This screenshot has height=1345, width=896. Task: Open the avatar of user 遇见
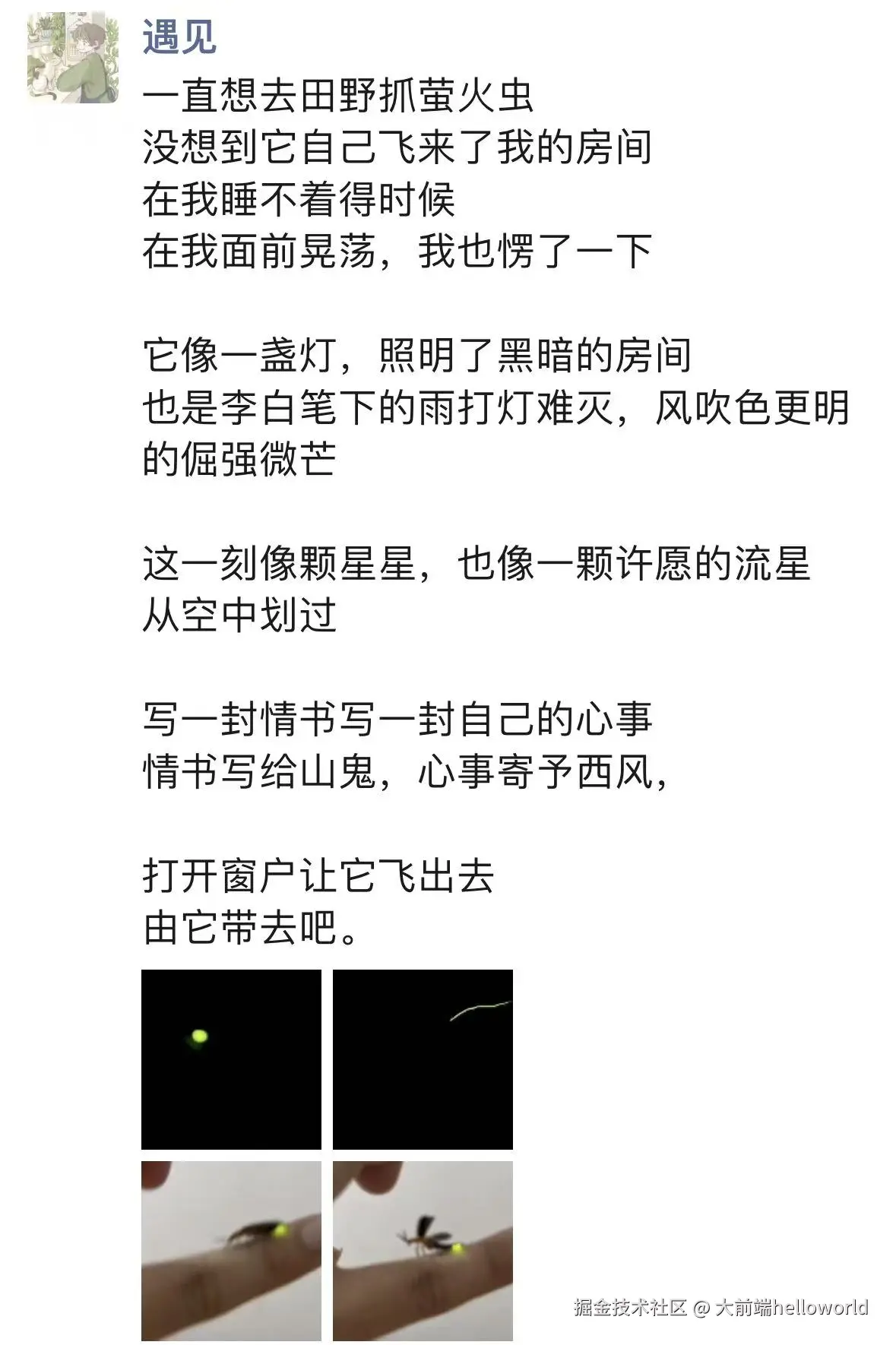[73, 59]
